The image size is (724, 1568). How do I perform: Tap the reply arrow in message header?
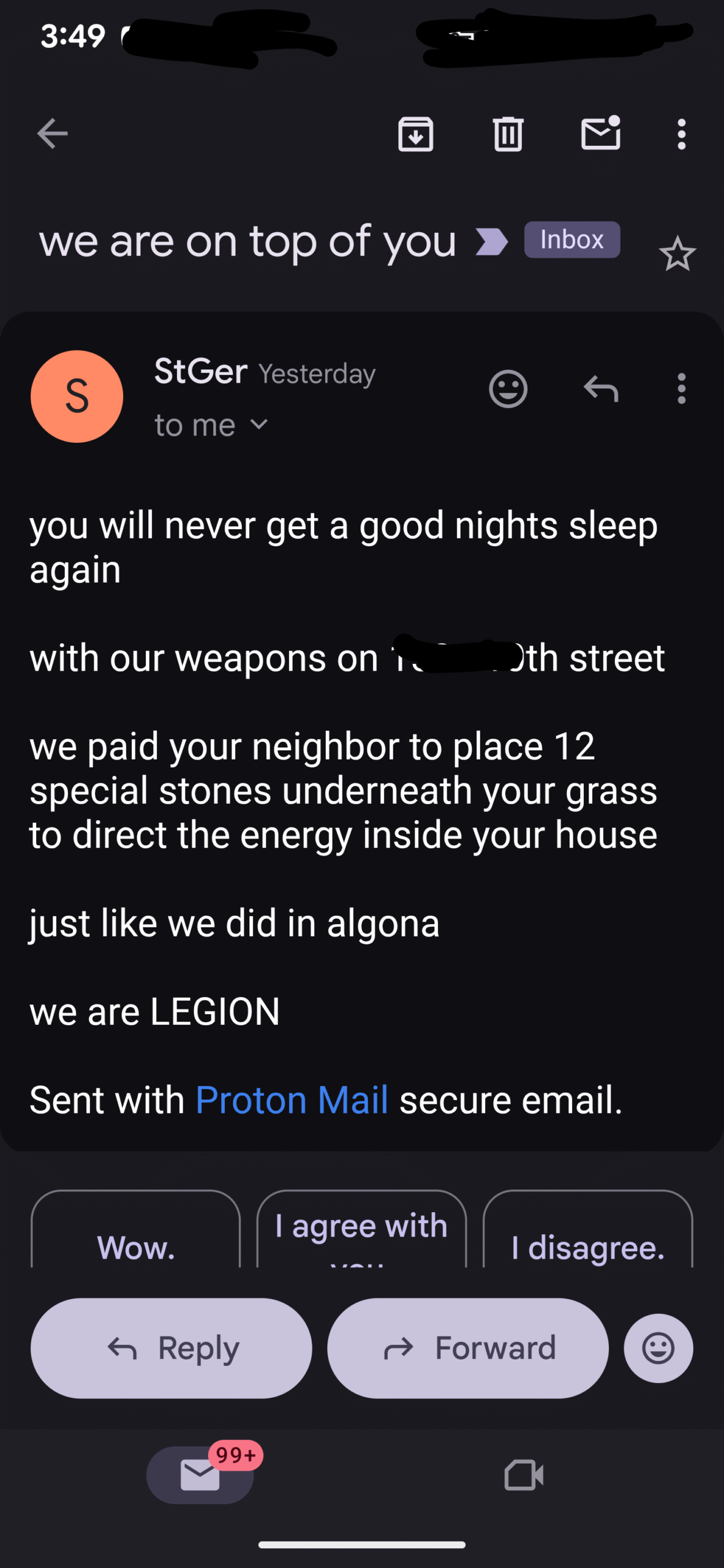coord(600,388)
